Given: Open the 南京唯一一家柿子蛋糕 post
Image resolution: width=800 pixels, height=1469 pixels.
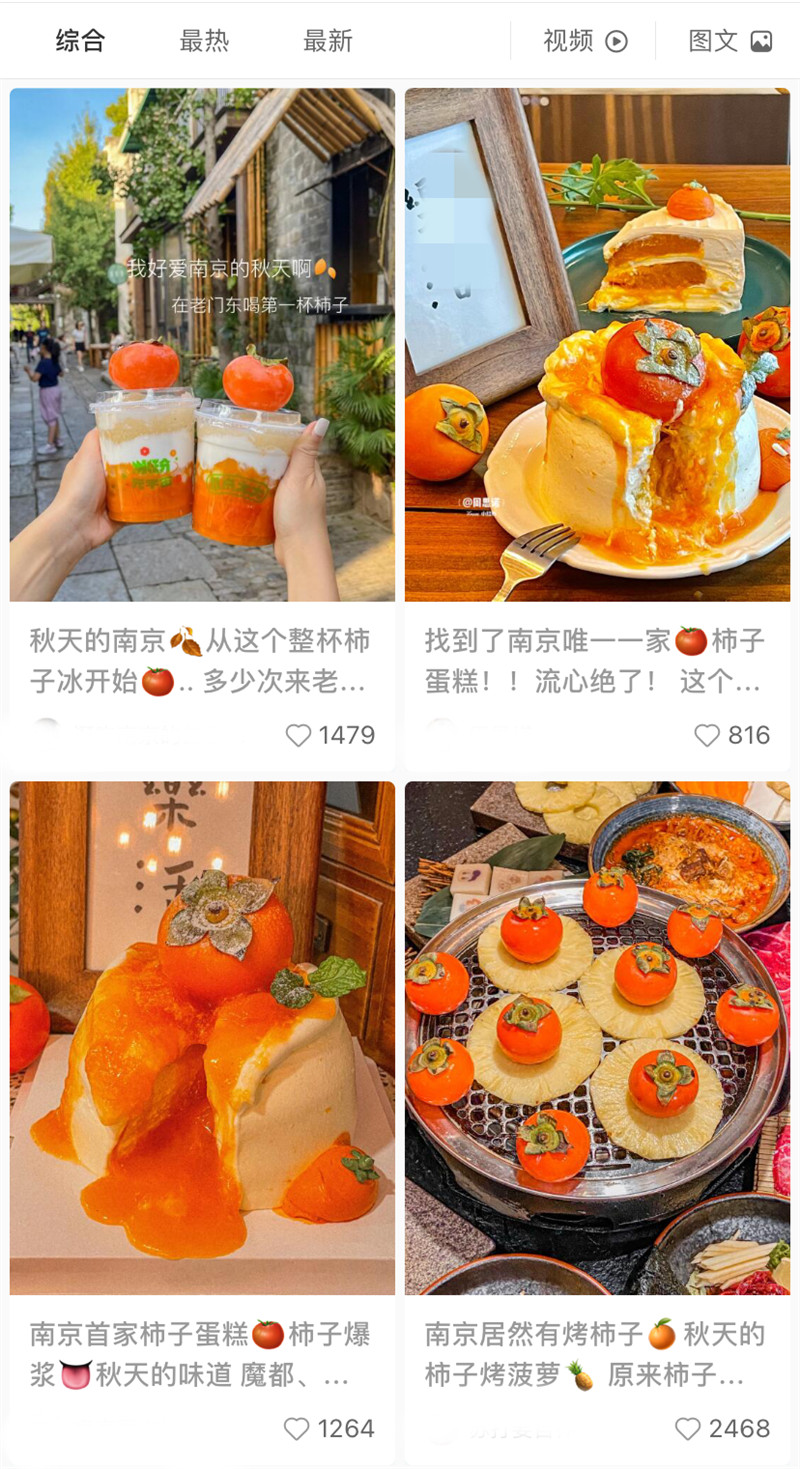Looking at the screenshot, I should tap(597, 345).
